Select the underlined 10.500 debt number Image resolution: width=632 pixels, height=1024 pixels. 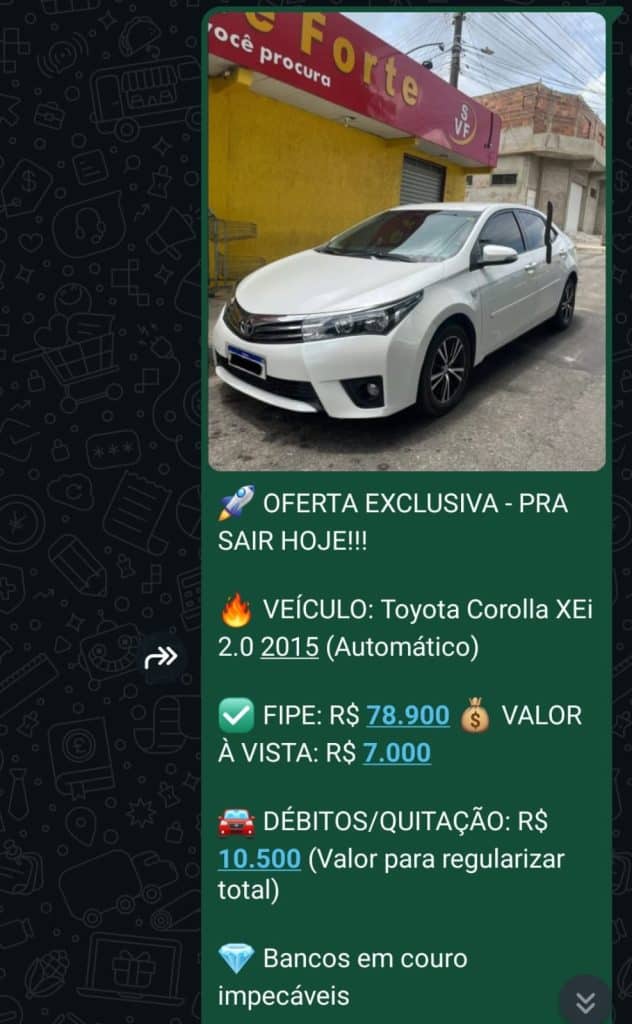coord(259,859)
